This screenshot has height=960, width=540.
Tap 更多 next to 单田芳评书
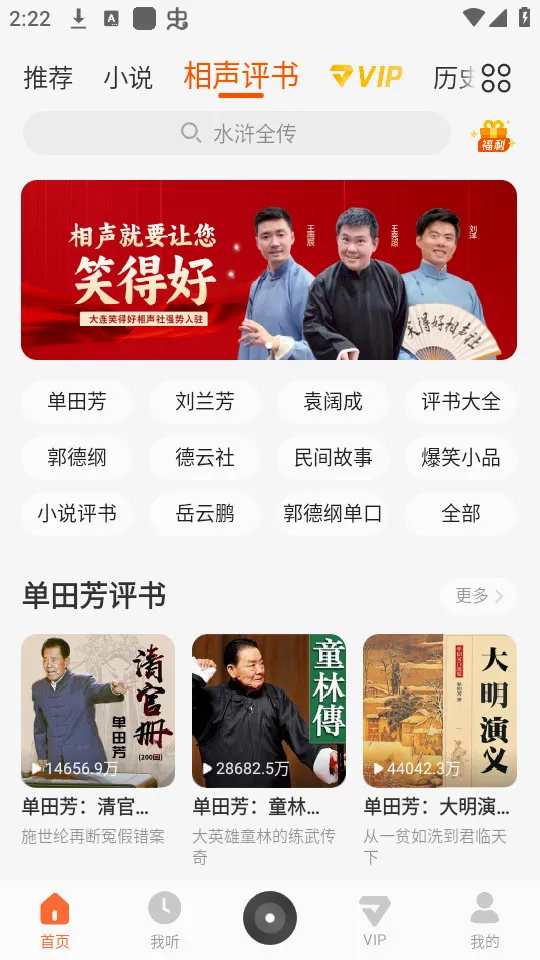coord(478,596)
